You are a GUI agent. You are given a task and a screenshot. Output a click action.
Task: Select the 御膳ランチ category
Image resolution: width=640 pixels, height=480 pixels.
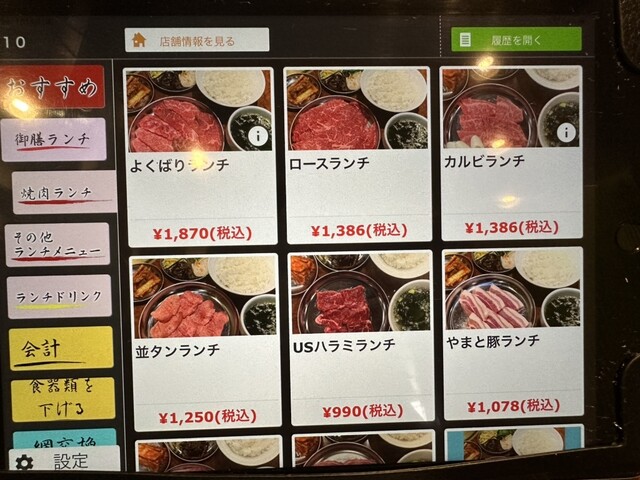tap(54, 139)
